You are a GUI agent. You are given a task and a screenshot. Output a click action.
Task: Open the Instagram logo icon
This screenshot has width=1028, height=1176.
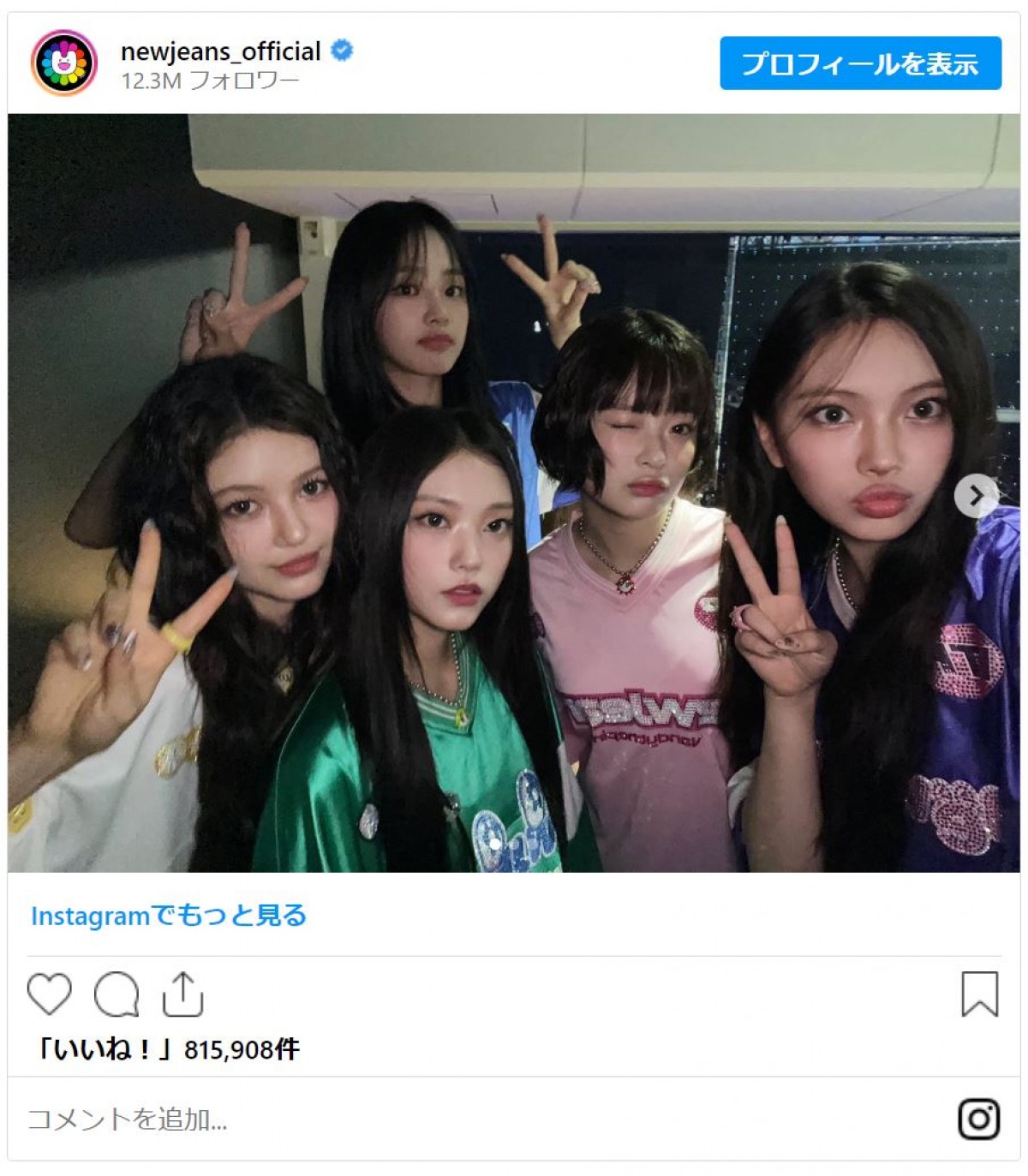click(x=978, y=1119)
